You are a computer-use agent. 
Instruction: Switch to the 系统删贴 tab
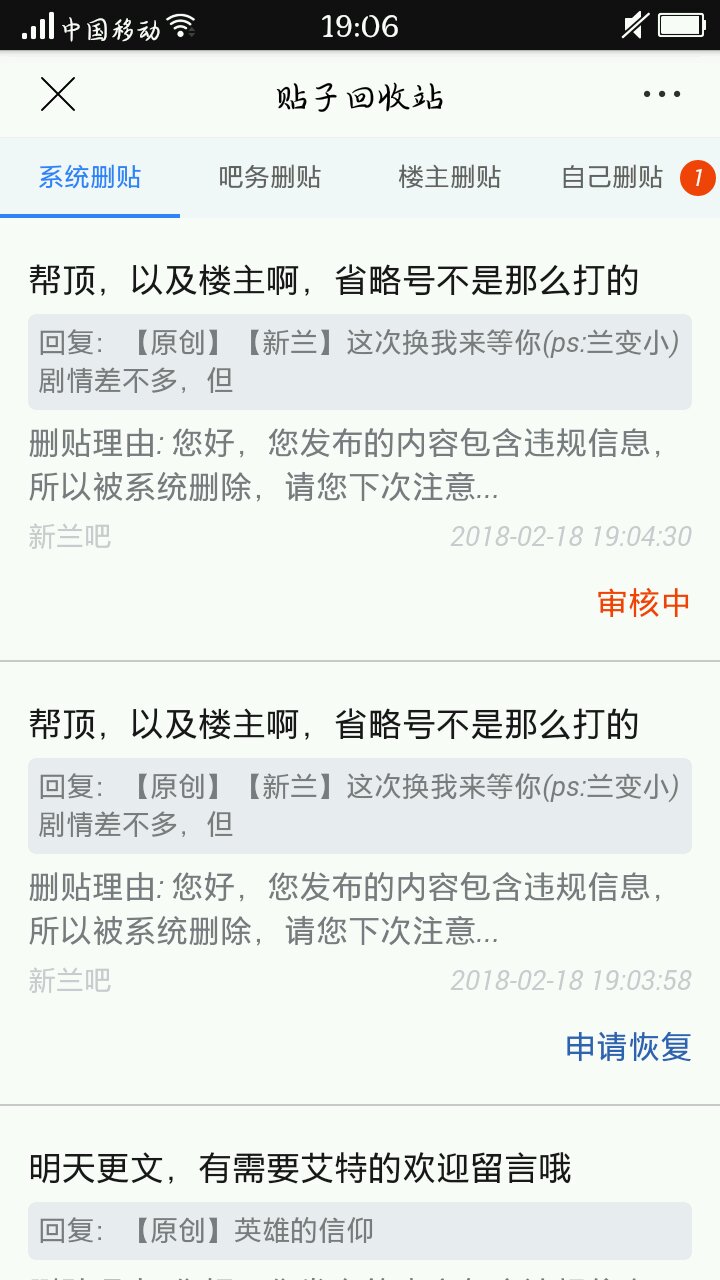(x=90, y=179)
